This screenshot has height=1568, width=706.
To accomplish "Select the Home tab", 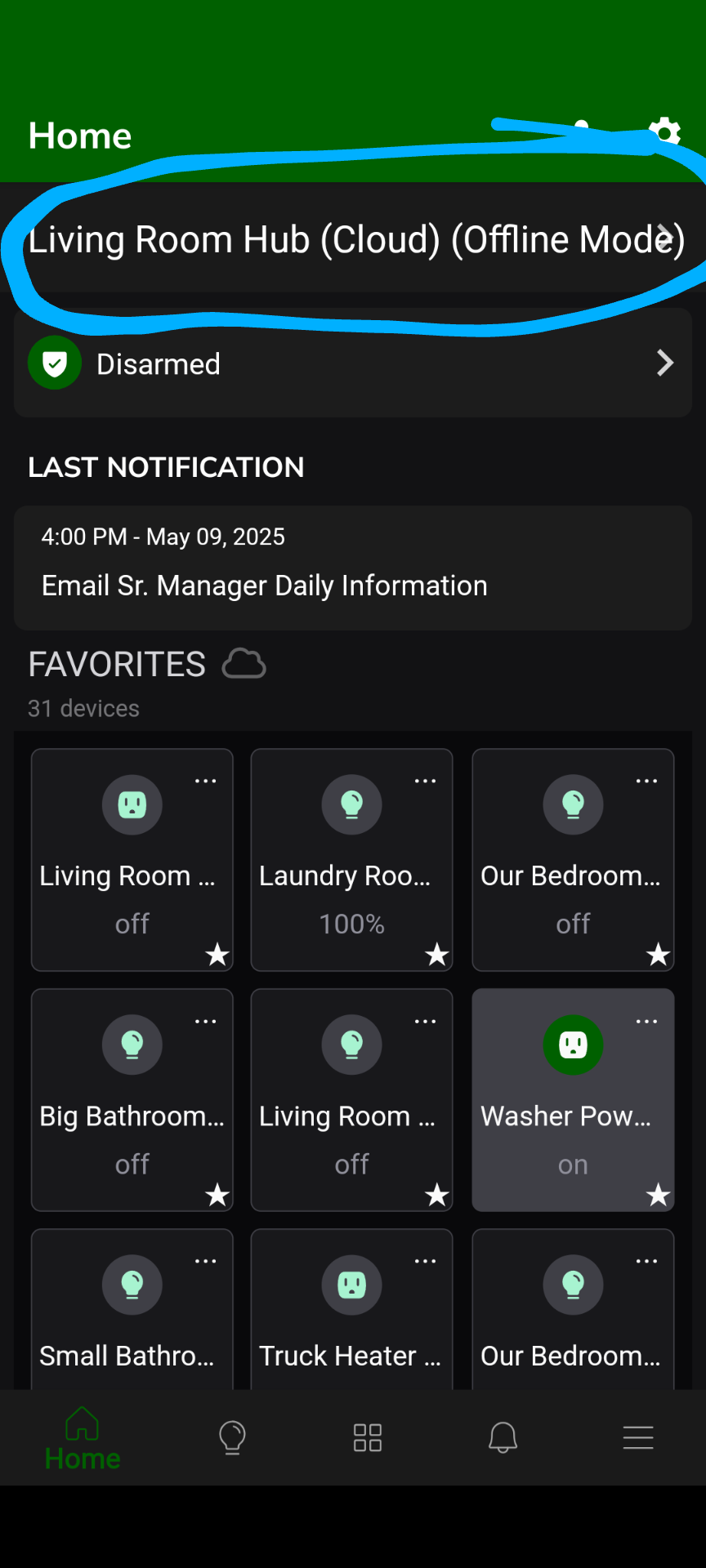I will pos(82,1437).
